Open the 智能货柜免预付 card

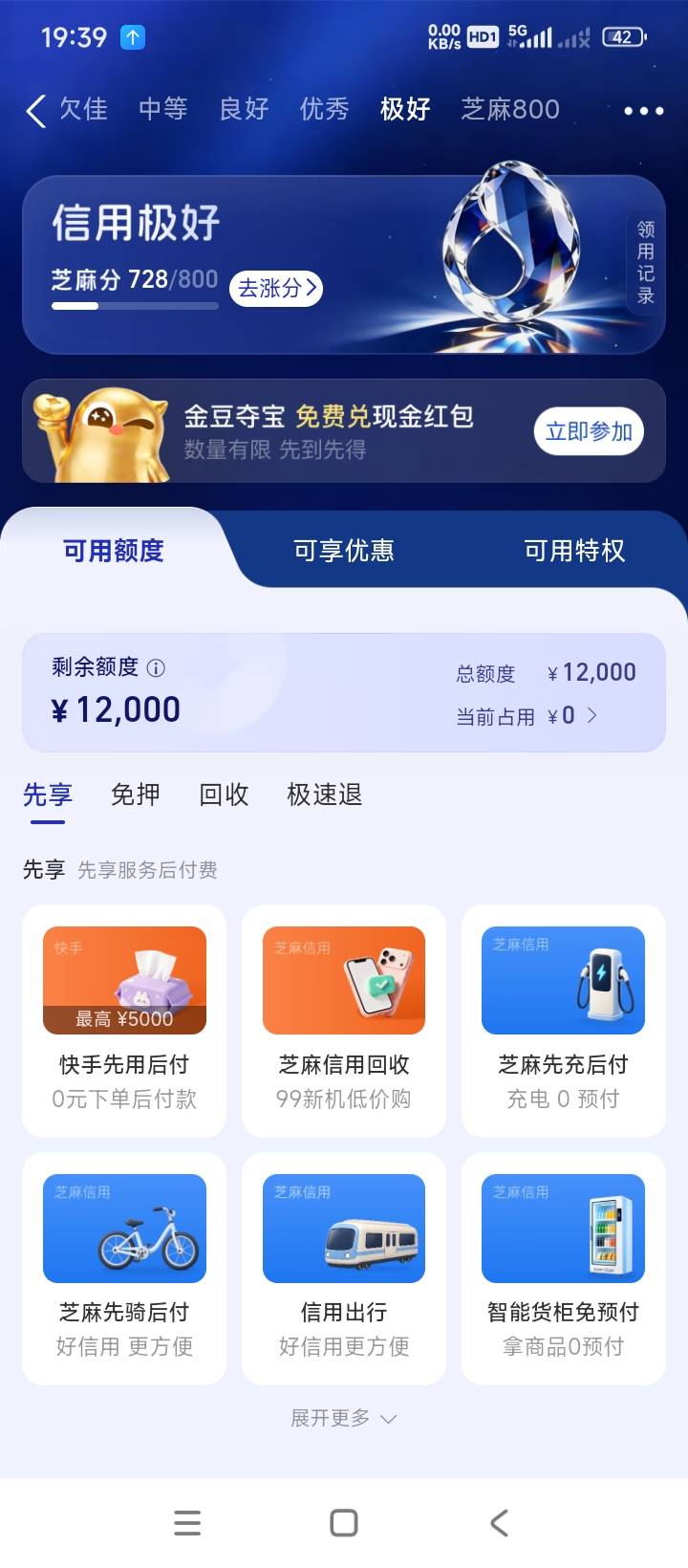[x=564, y=1269]
